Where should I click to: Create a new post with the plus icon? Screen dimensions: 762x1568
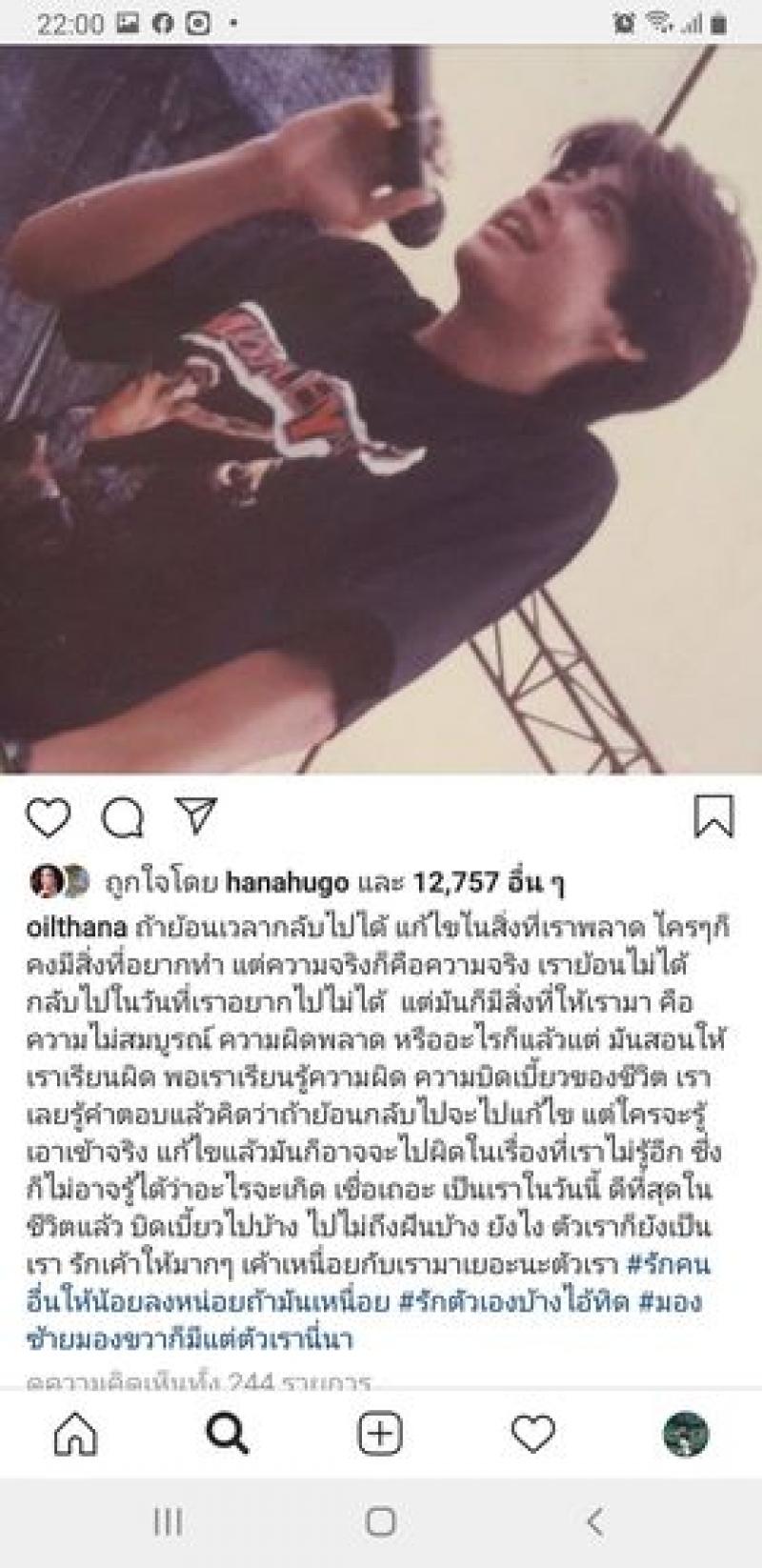click(x=380, y=1434)
